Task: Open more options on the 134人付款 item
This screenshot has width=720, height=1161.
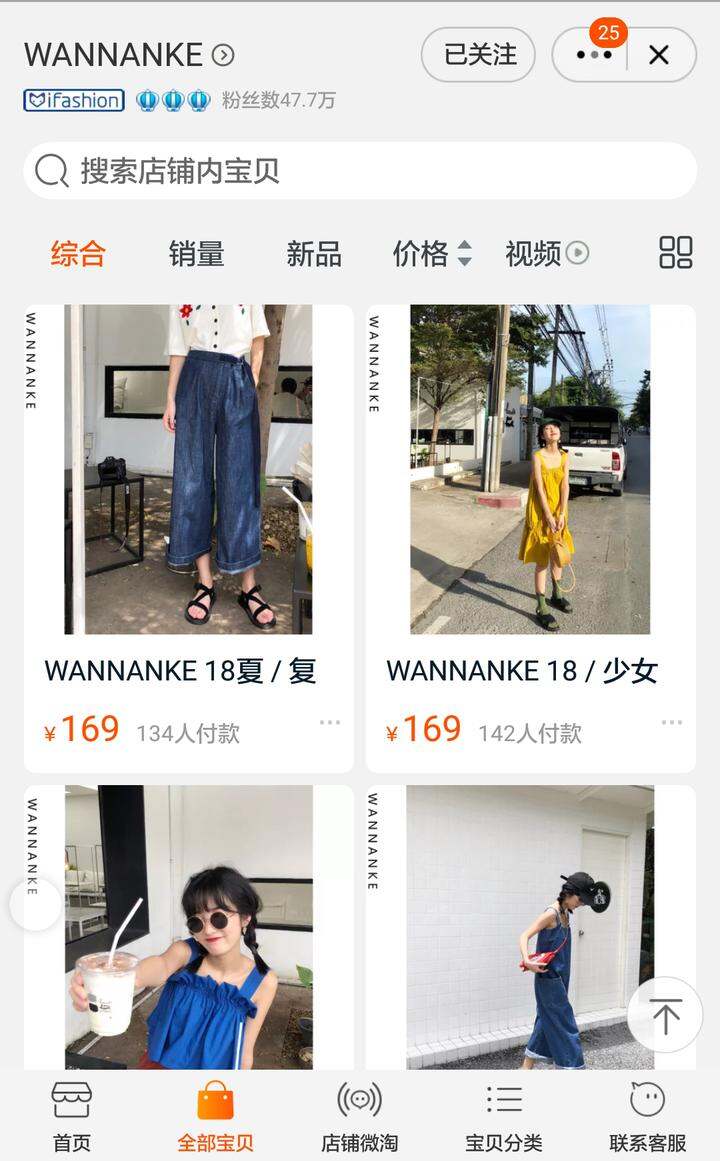Action: pyautogui.click(x=330, y=722)
